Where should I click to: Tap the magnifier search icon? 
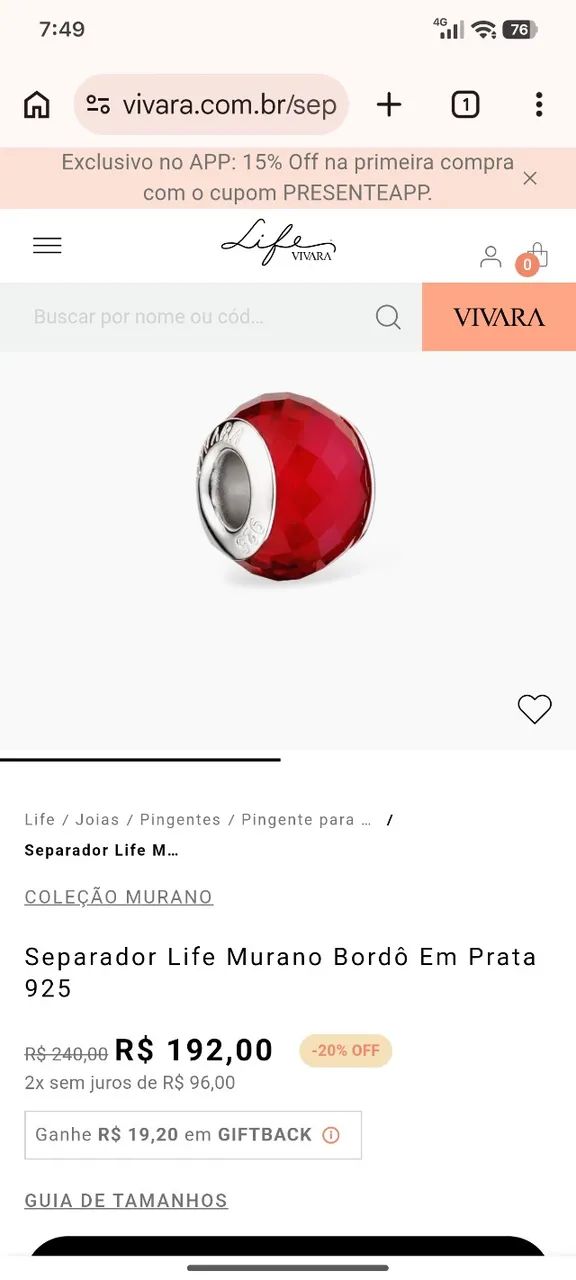pyautogui.click(x=388, y=317)
